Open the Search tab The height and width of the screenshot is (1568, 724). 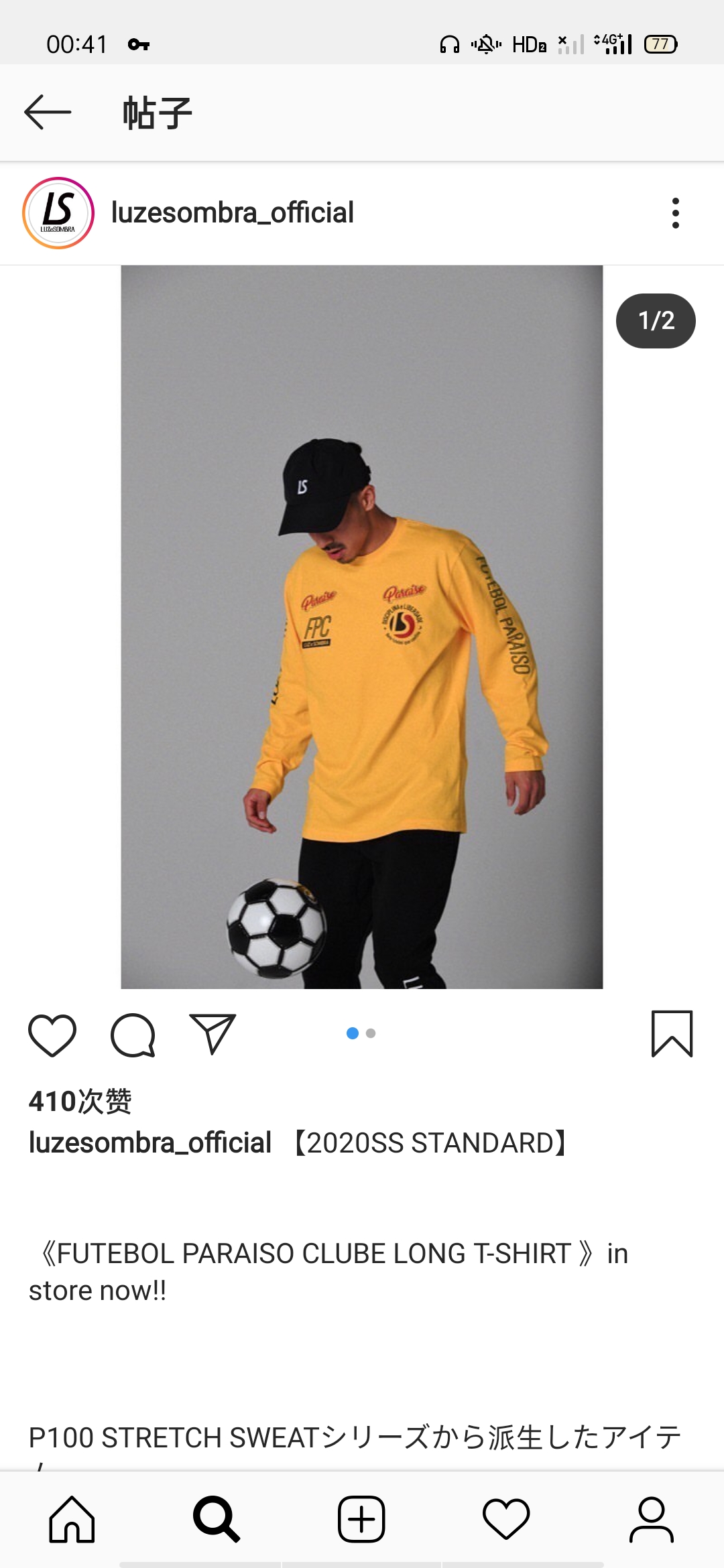click(x=216, y=1518)
